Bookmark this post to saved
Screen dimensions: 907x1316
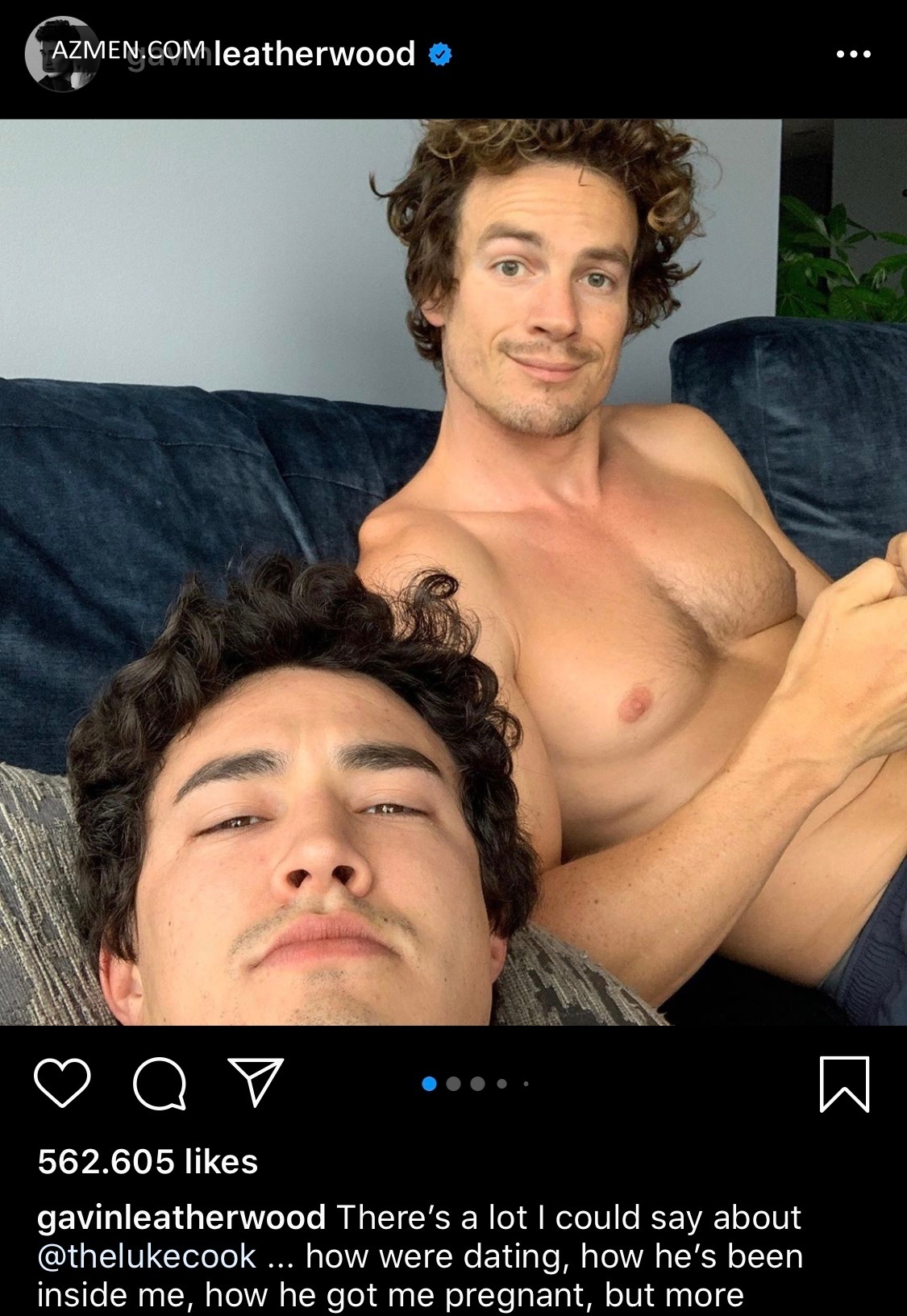844,1084
